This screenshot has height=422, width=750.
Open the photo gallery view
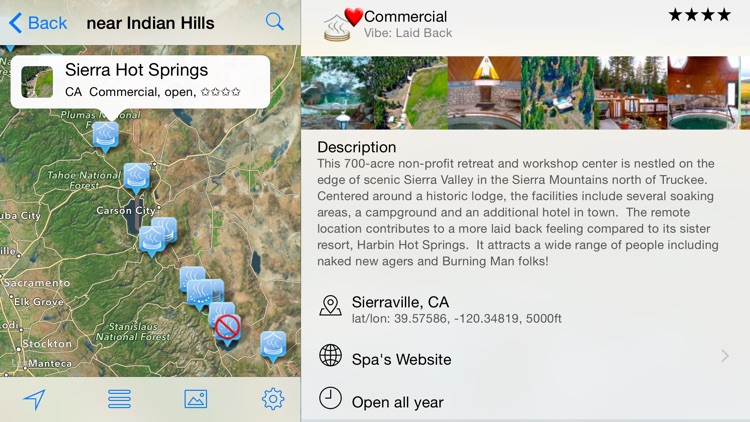coord(195,400)
